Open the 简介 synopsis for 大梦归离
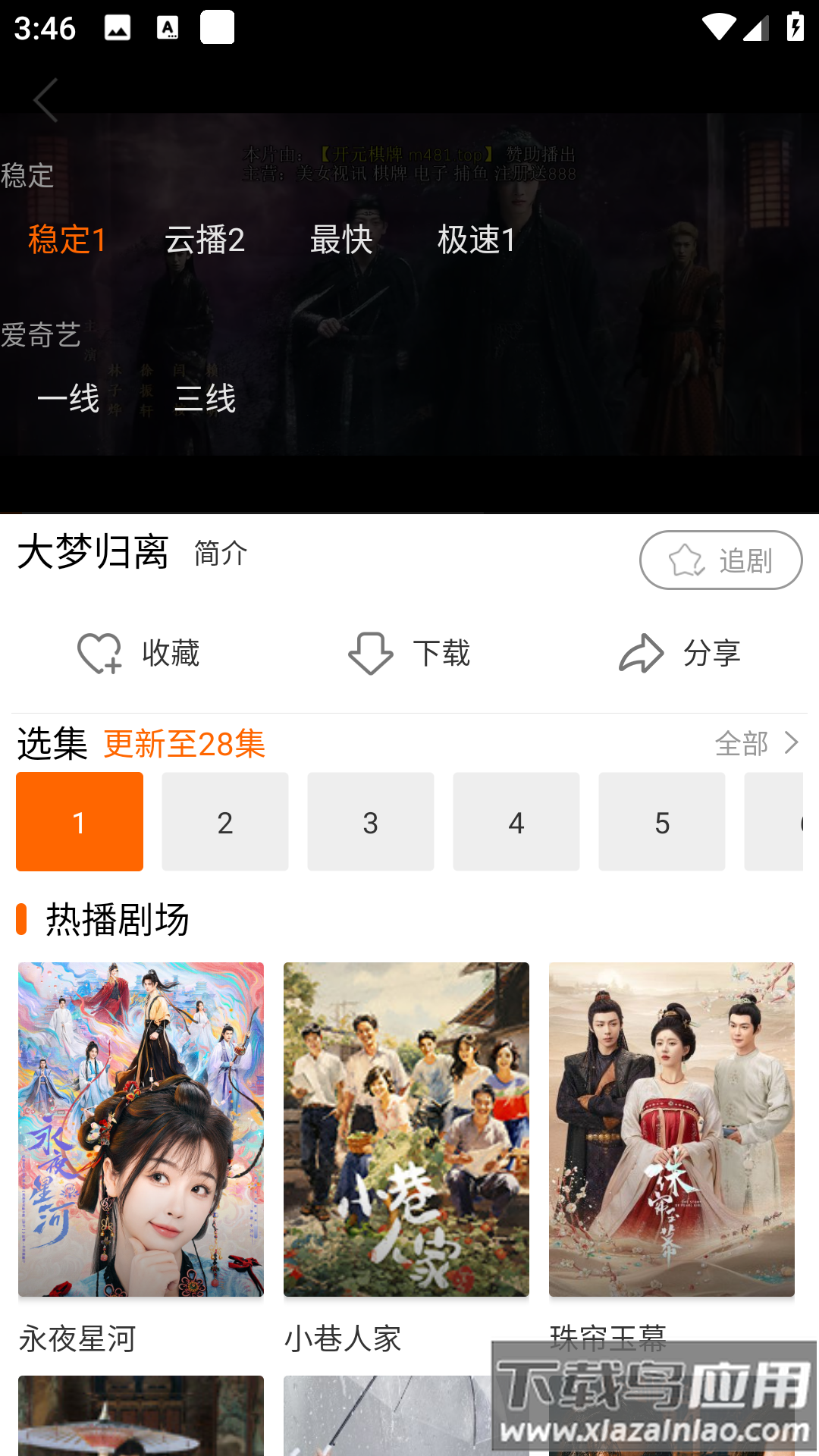The image size is (819, 1456). pyautogui.click(x=219, y=554)
